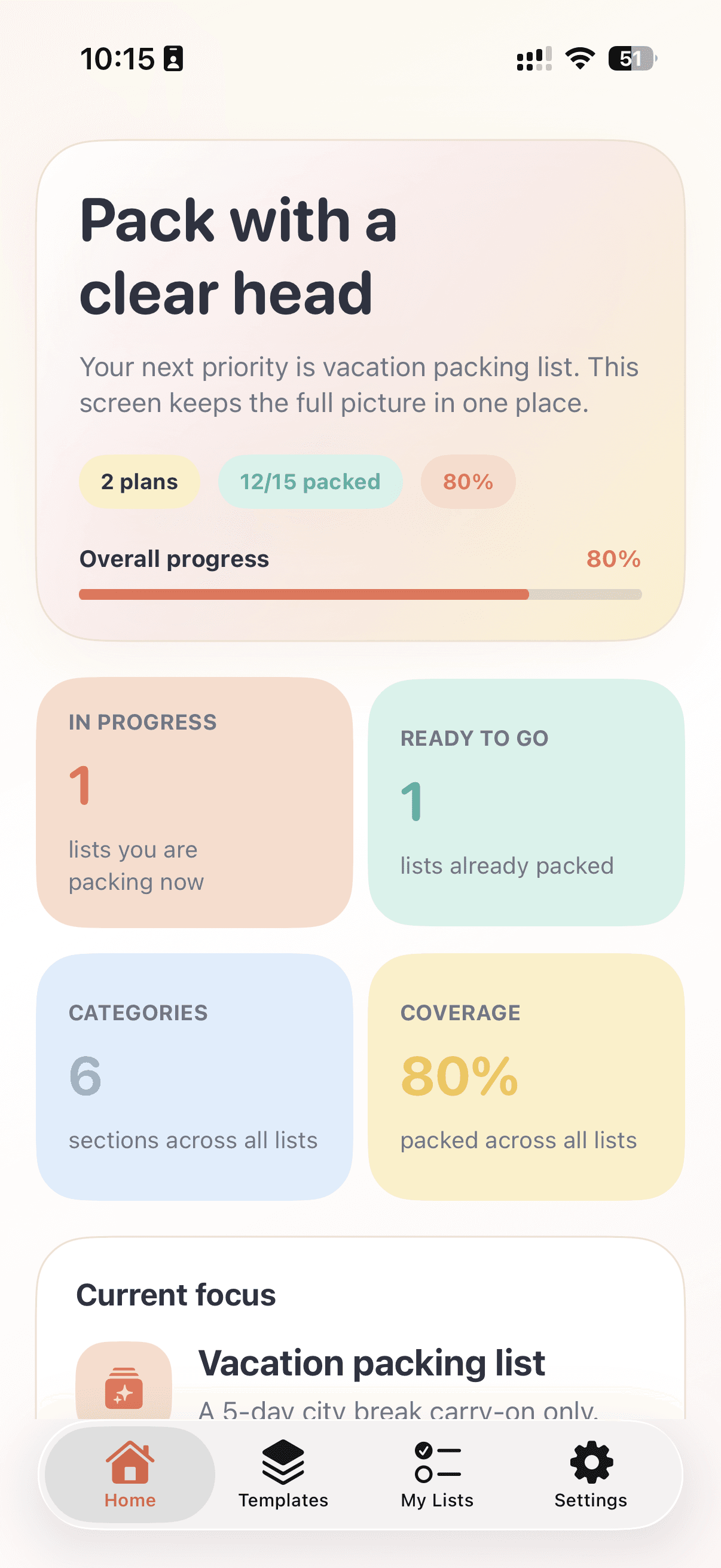
Task: Tap the Current focus heading
Action: tap(176, 1294)
